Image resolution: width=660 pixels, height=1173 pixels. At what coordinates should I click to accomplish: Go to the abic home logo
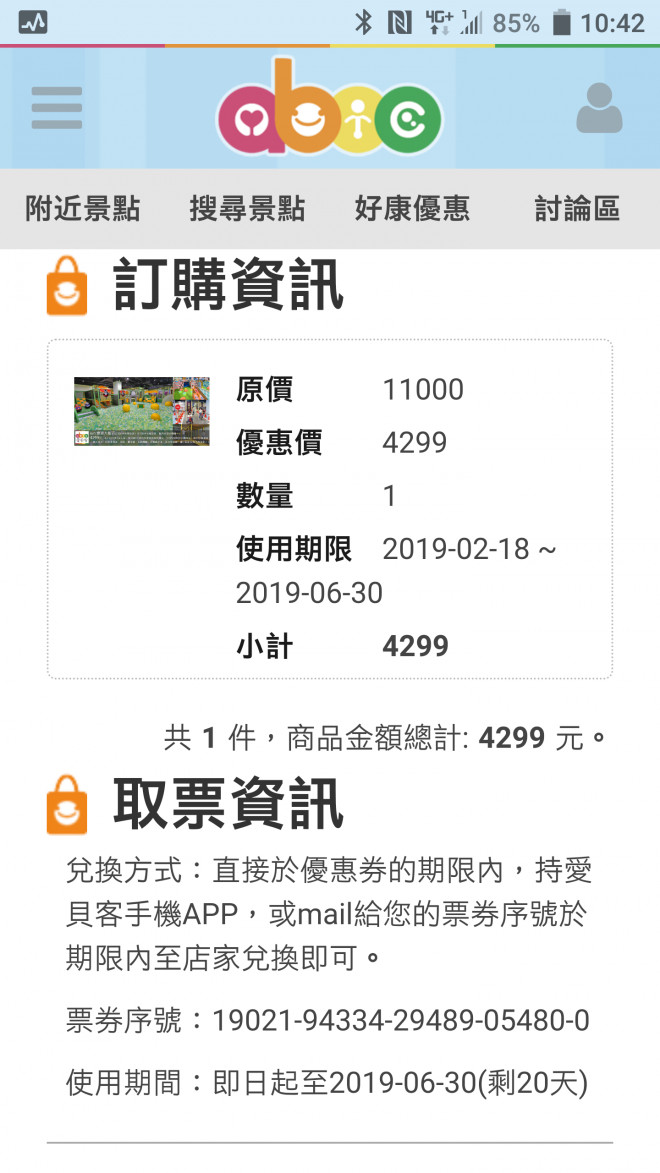pyautogui.click(x=329, y=110)
